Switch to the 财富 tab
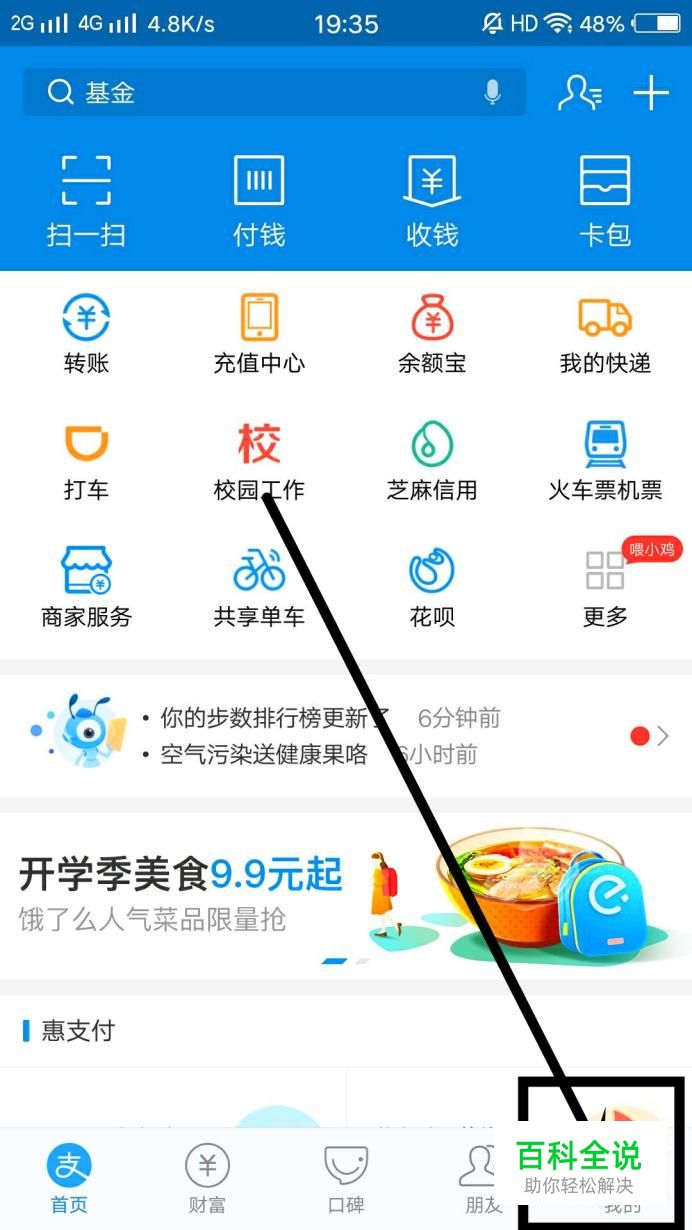Screen dimensions: 692x1230 click(207, 1178)
